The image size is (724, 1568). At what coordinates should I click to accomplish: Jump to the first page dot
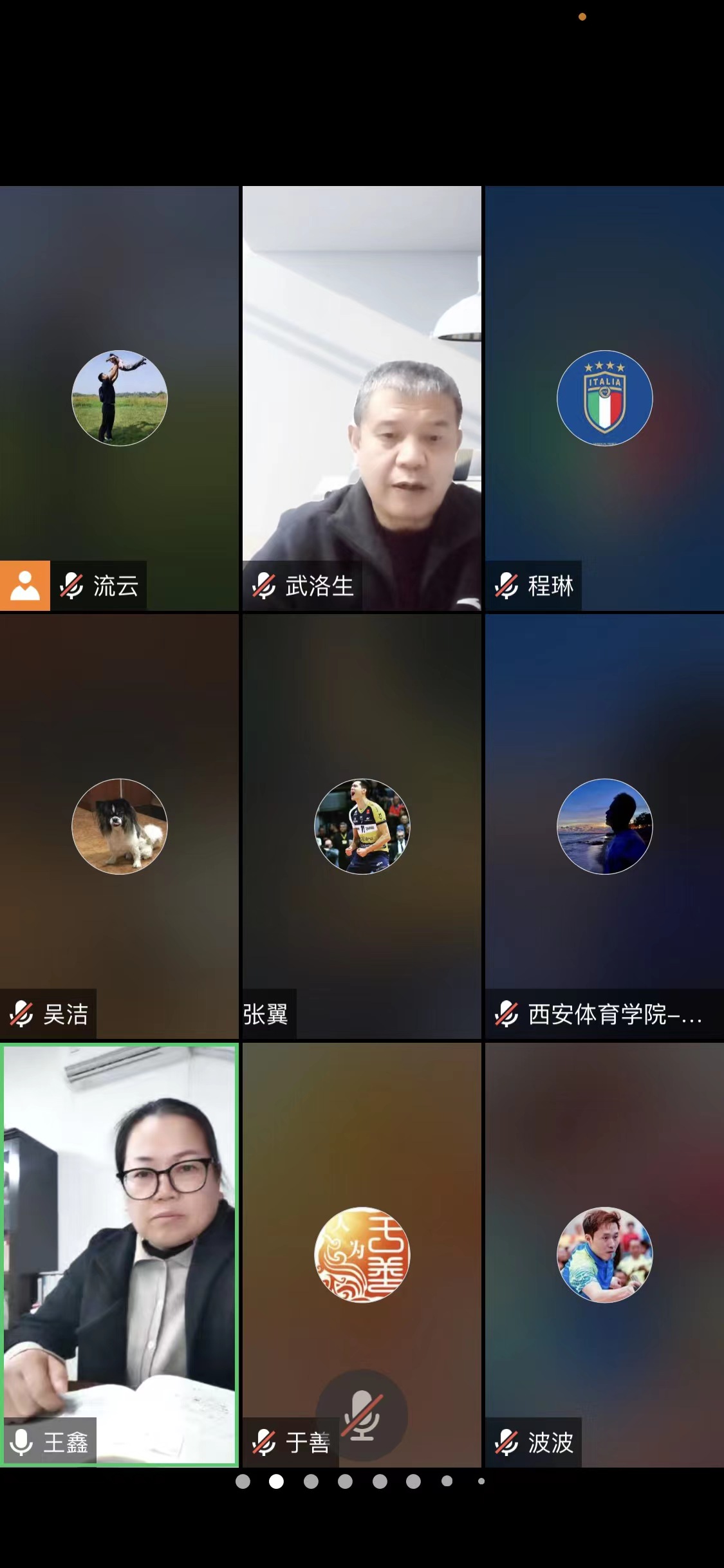point(243,1481)
